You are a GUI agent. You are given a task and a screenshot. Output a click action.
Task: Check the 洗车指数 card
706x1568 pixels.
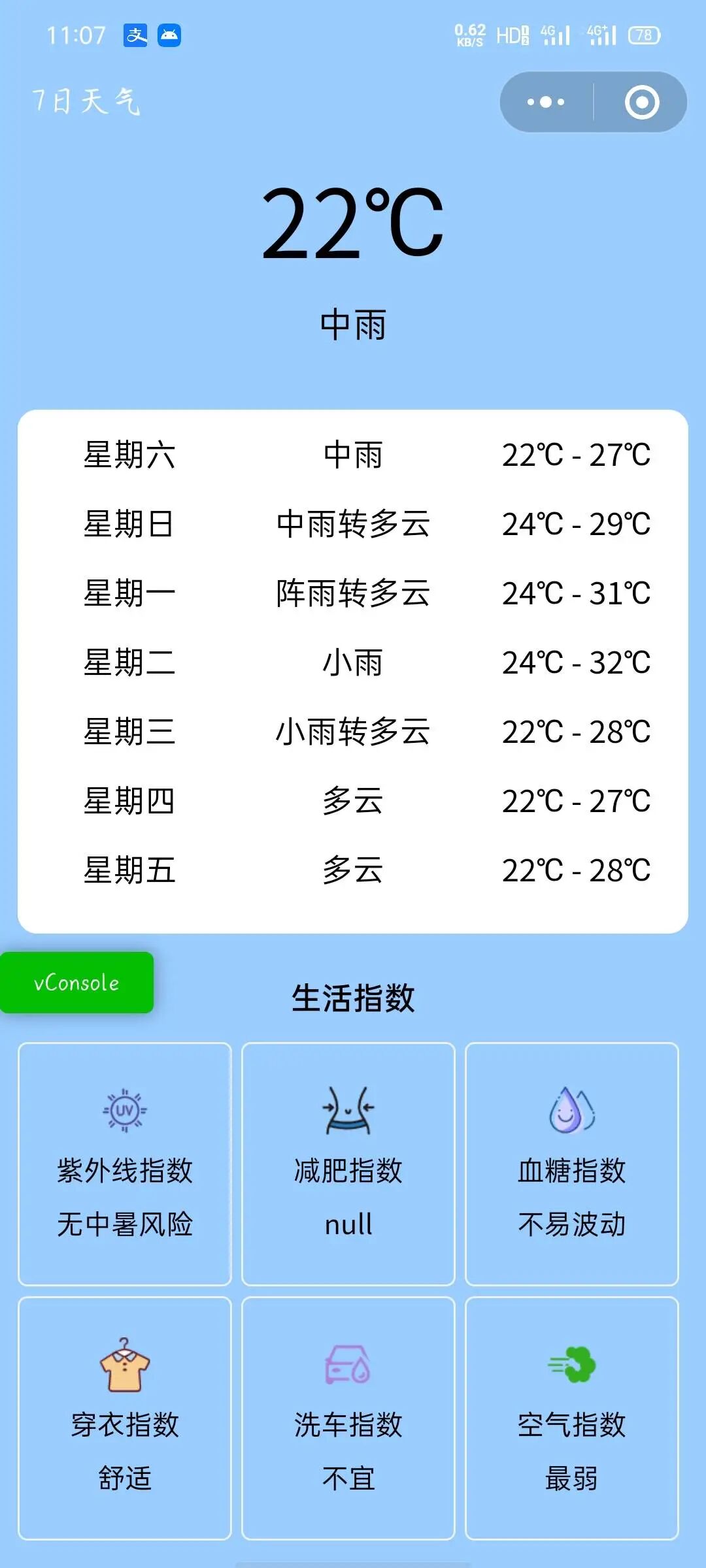pyautogui.click(x=348, y=1418)
